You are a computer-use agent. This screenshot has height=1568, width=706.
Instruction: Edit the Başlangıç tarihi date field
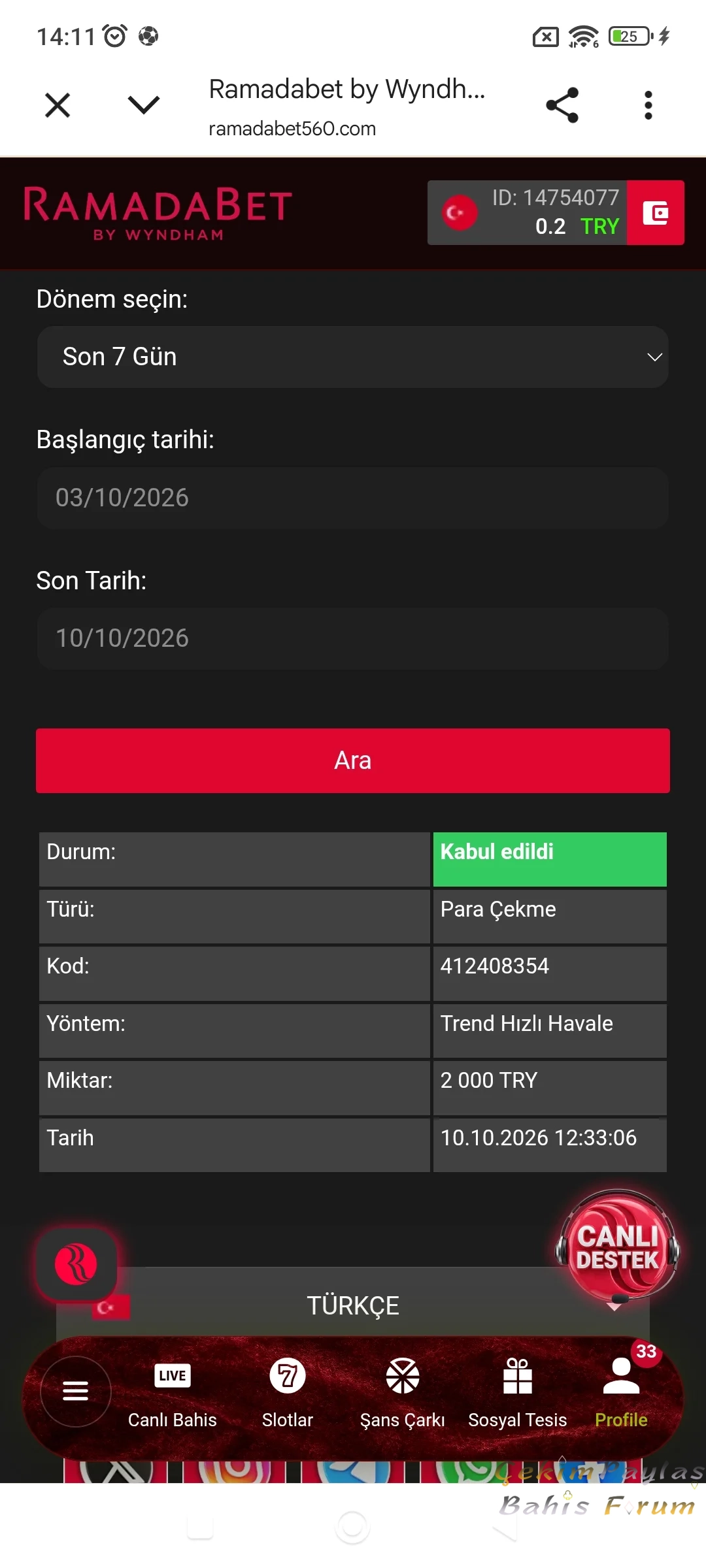point(353,498)
